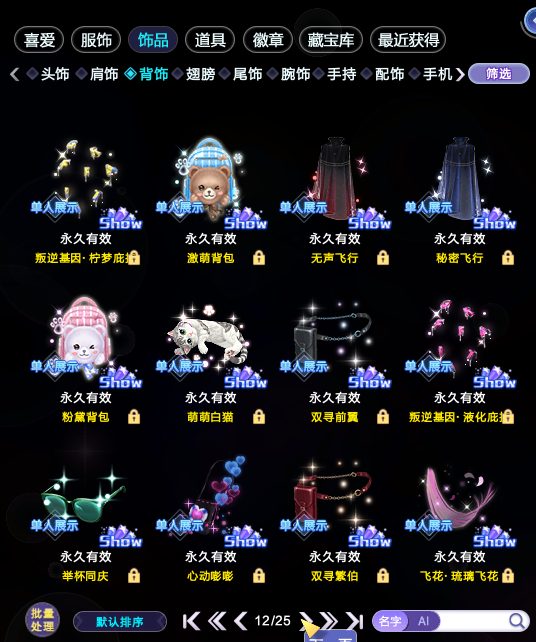Tap the magnifier search icon

coord(517,621)
